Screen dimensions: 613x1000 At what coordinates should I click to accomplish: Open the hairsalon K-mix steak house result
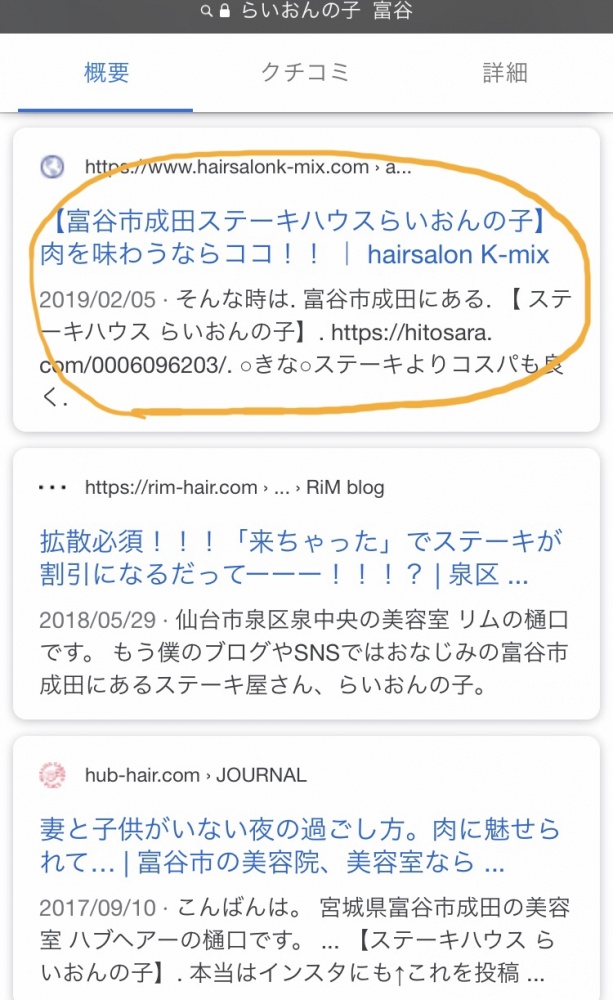click(293, 237)
